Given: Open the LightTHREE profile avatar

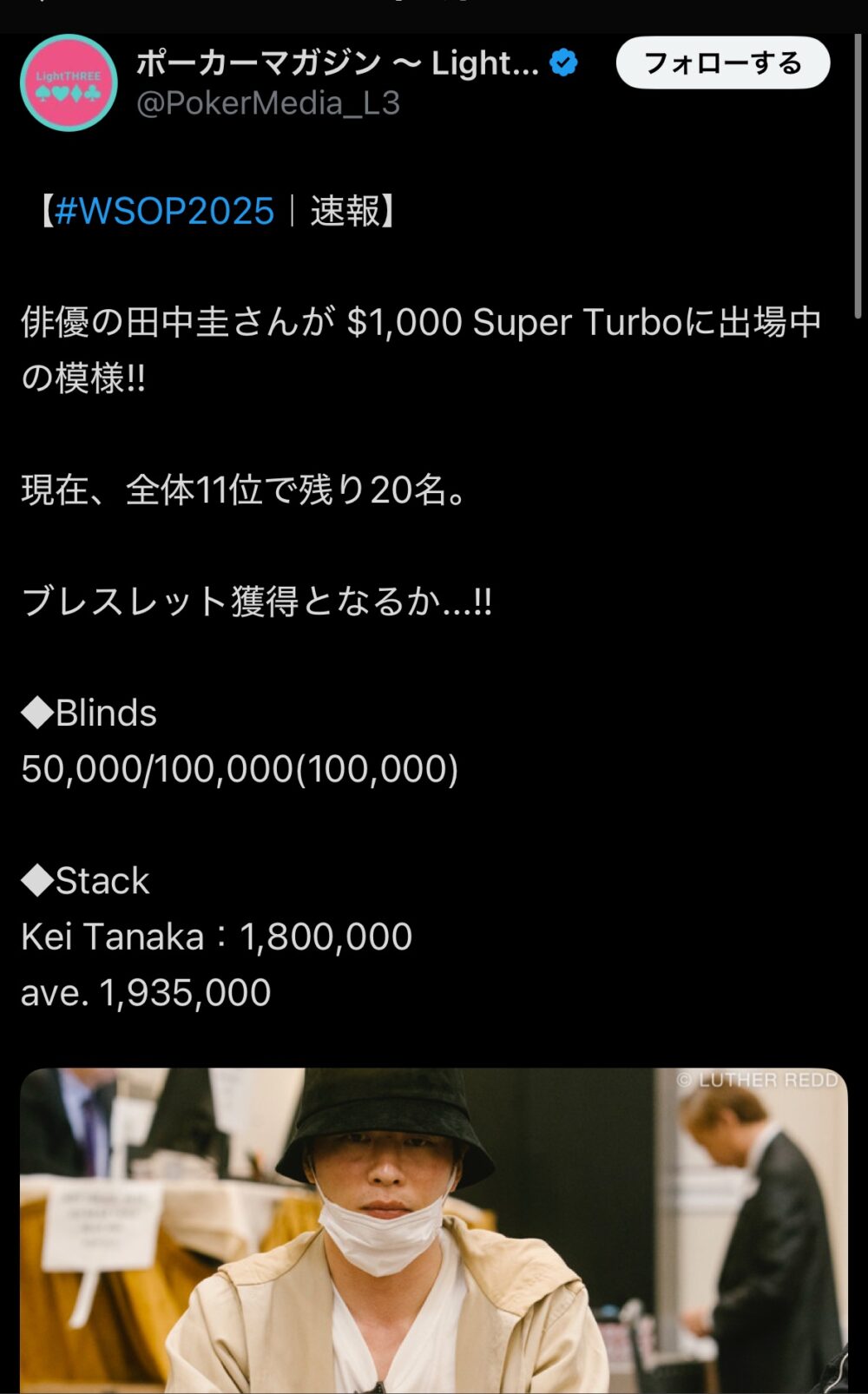Looking at the screenshot, I should click(x=69, y=82).
